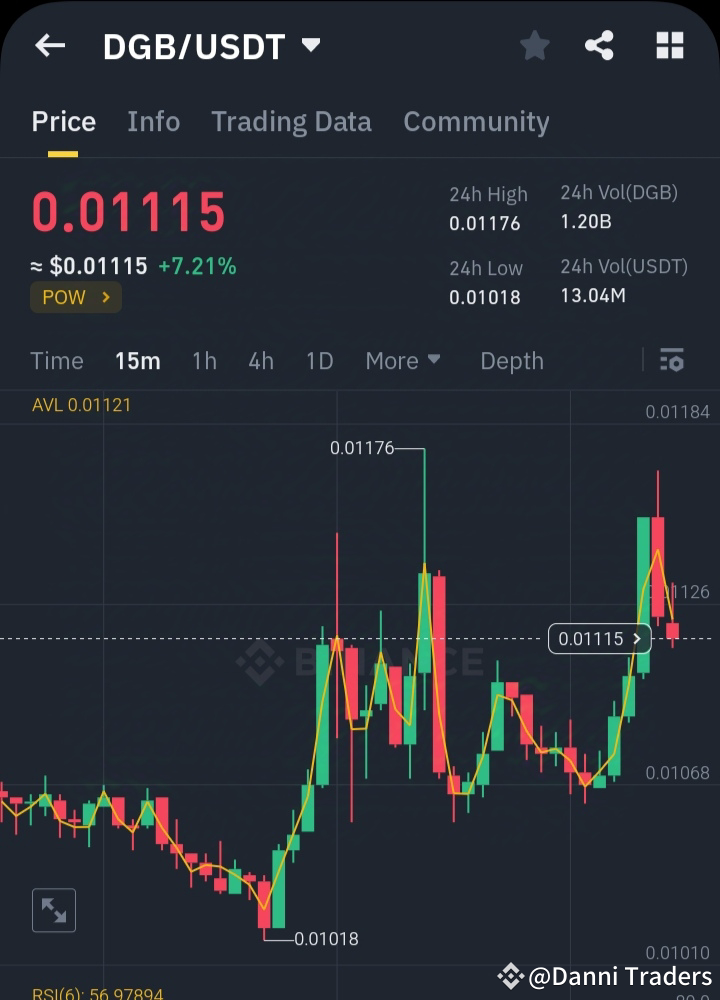Enable the 1D candle interval

[x=319, y=361]
